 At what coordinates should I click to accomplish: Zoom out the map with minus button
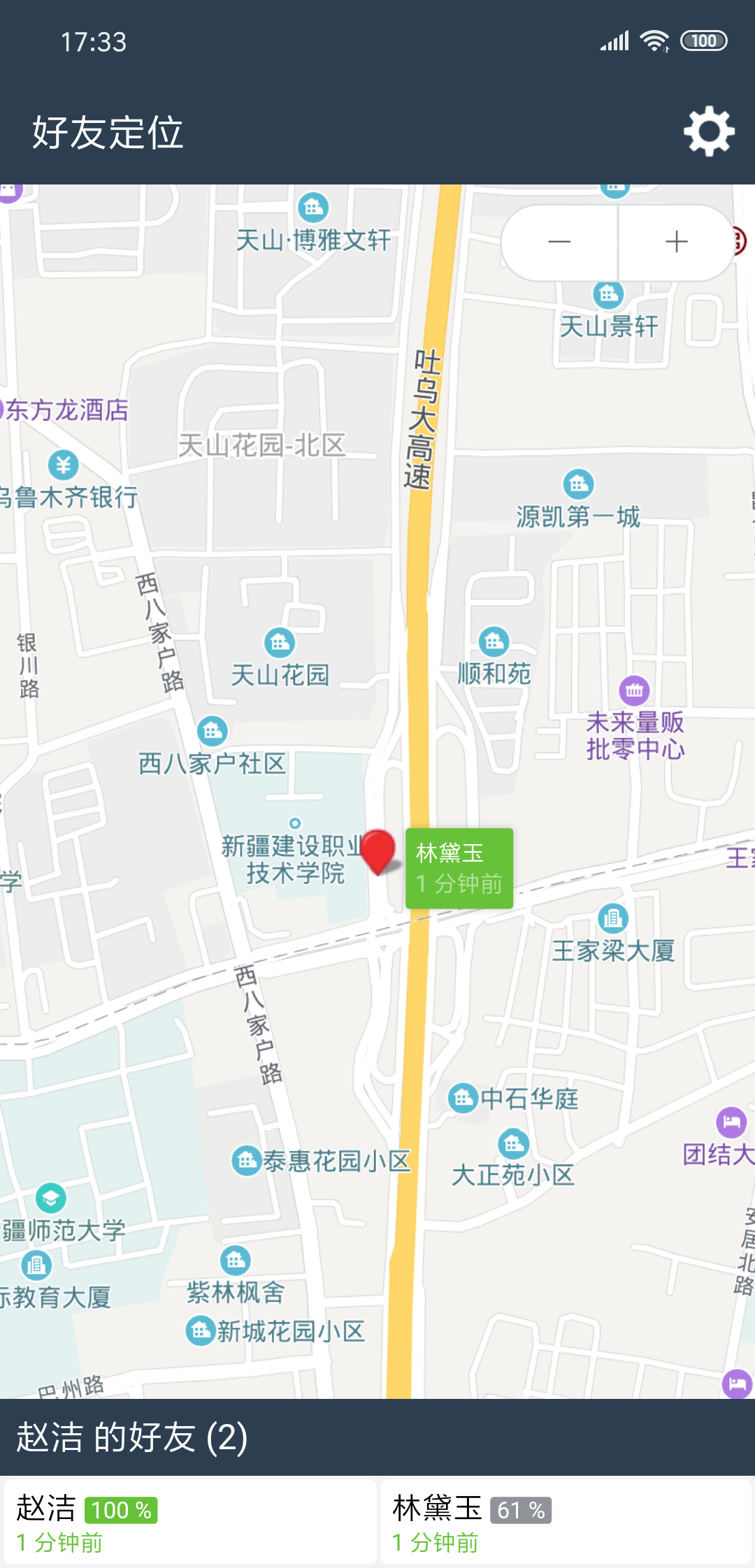tap(559, 242)
